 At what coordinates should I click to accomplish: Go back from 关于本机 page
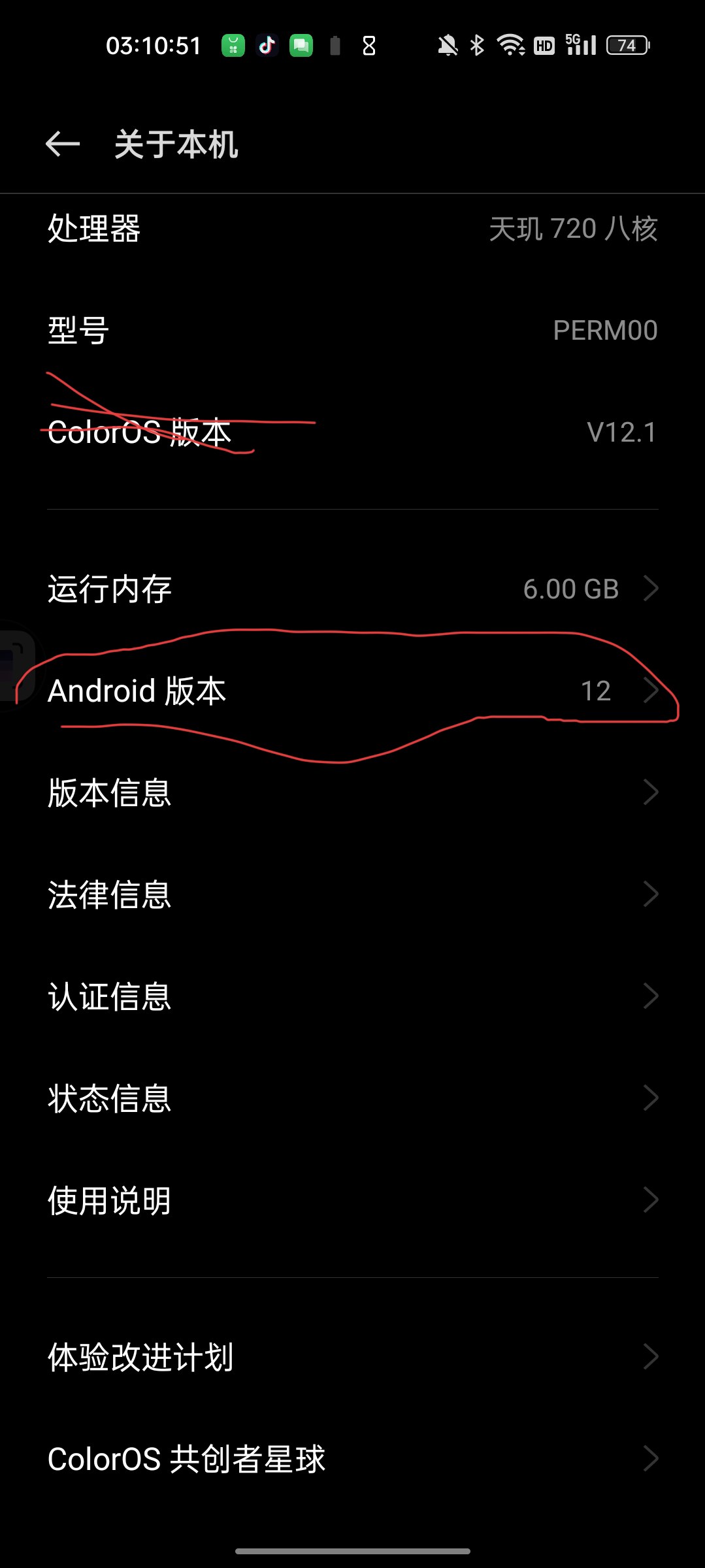[63, 144]
